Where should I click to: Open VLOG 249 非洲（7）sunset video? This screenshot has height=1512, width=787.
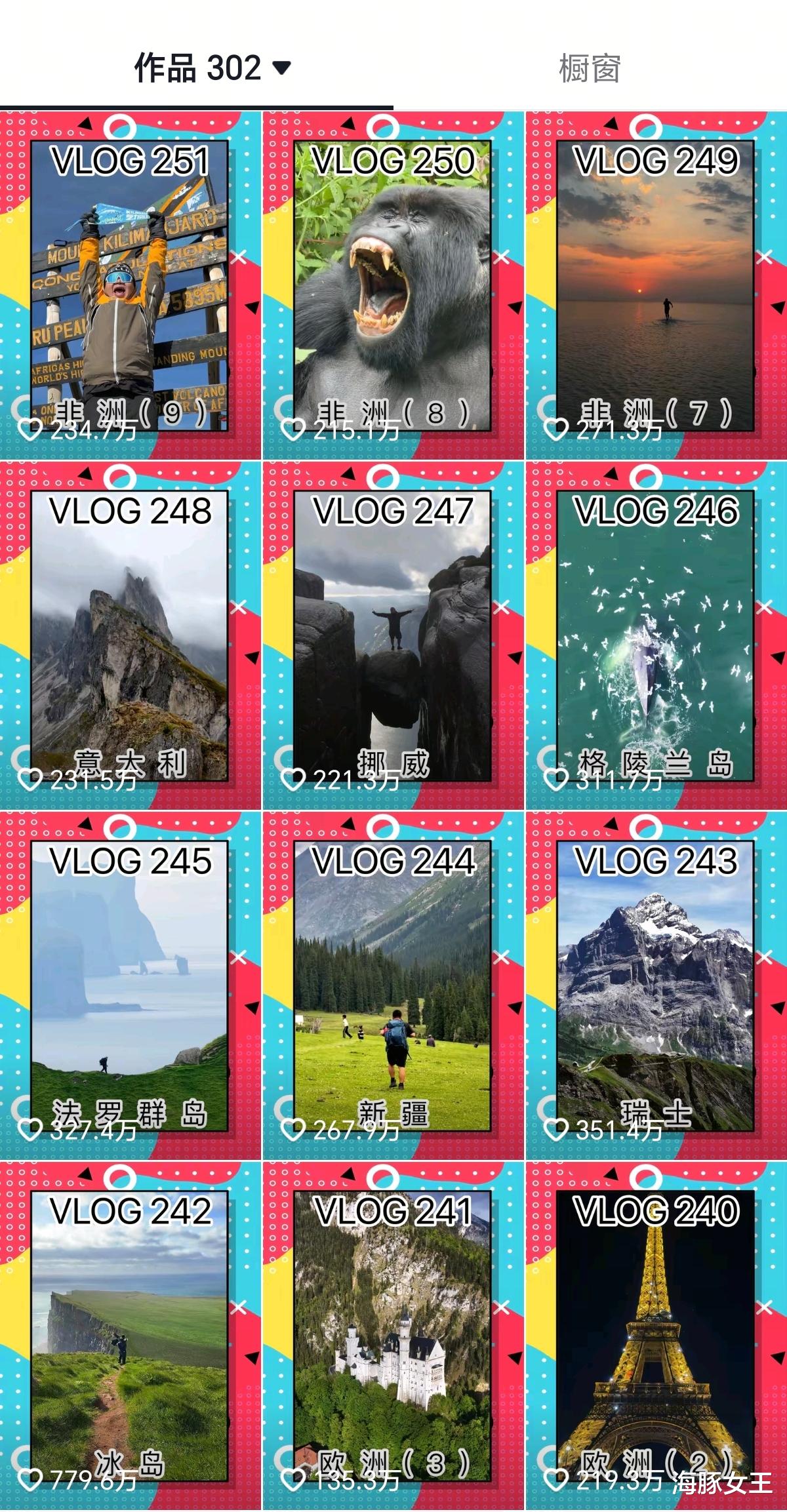click(656, 285)
